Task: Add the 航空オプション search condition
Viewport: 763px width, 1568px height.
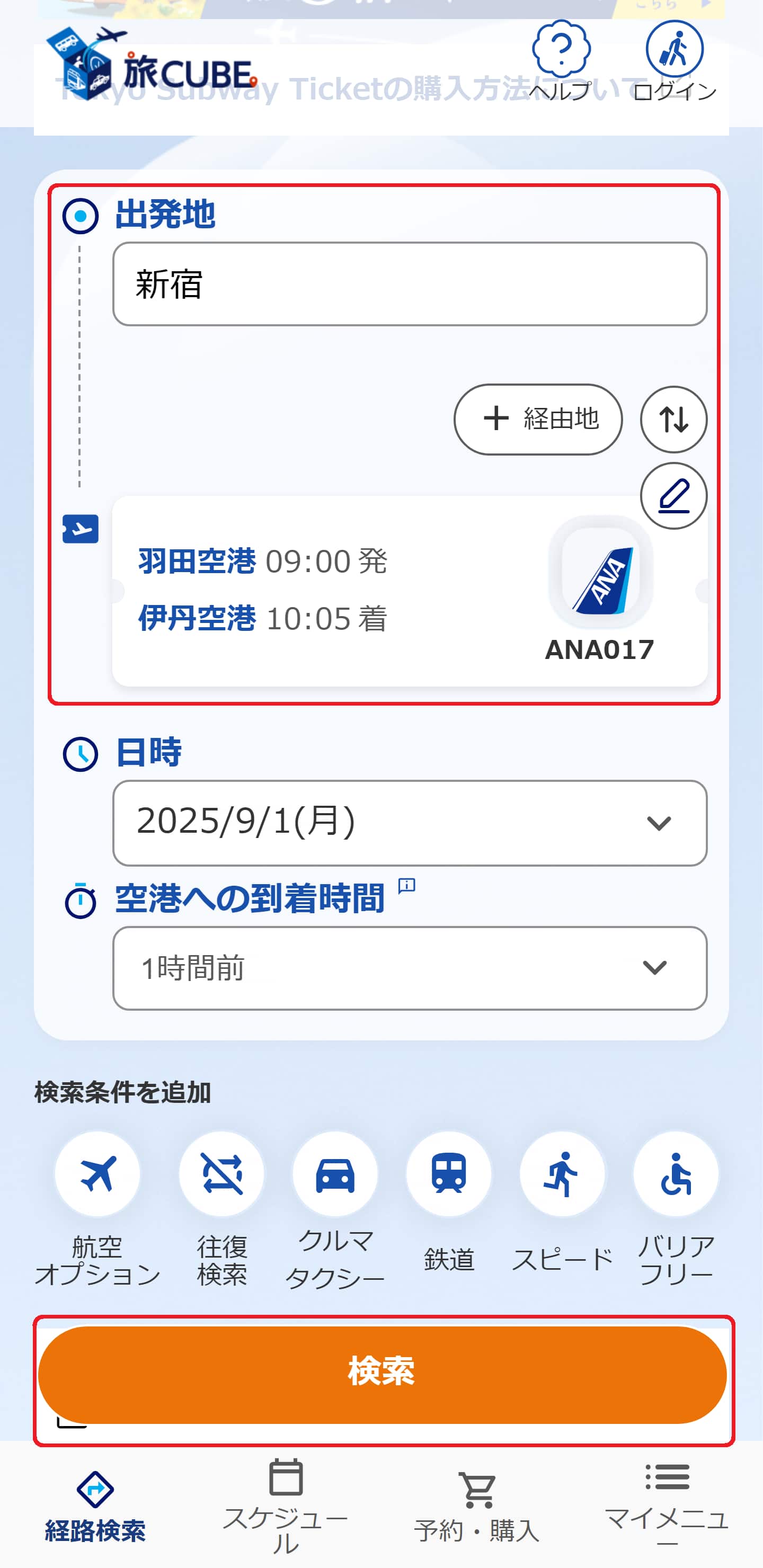Action: pos(97,1175)
